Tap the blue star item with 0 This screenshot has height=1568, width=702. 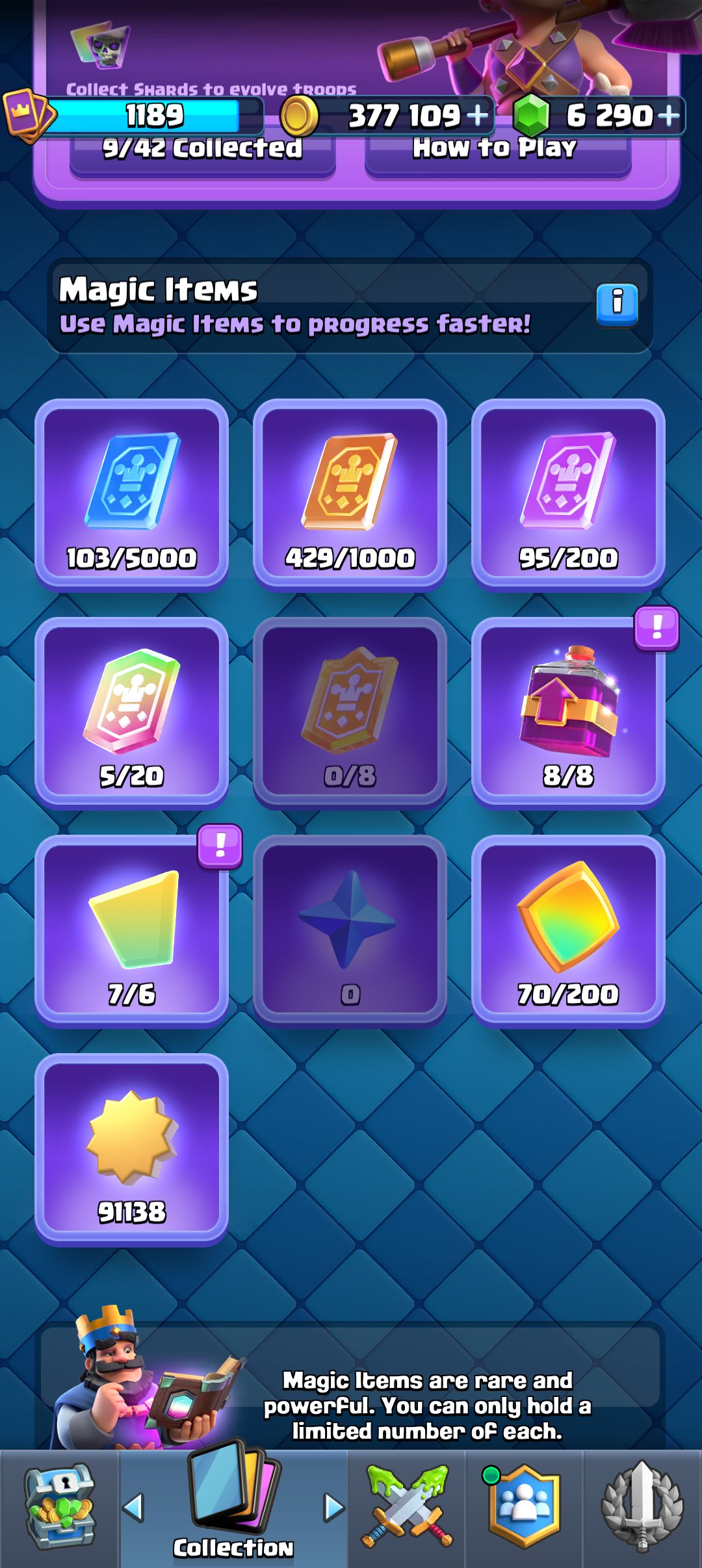click(350, 930)
